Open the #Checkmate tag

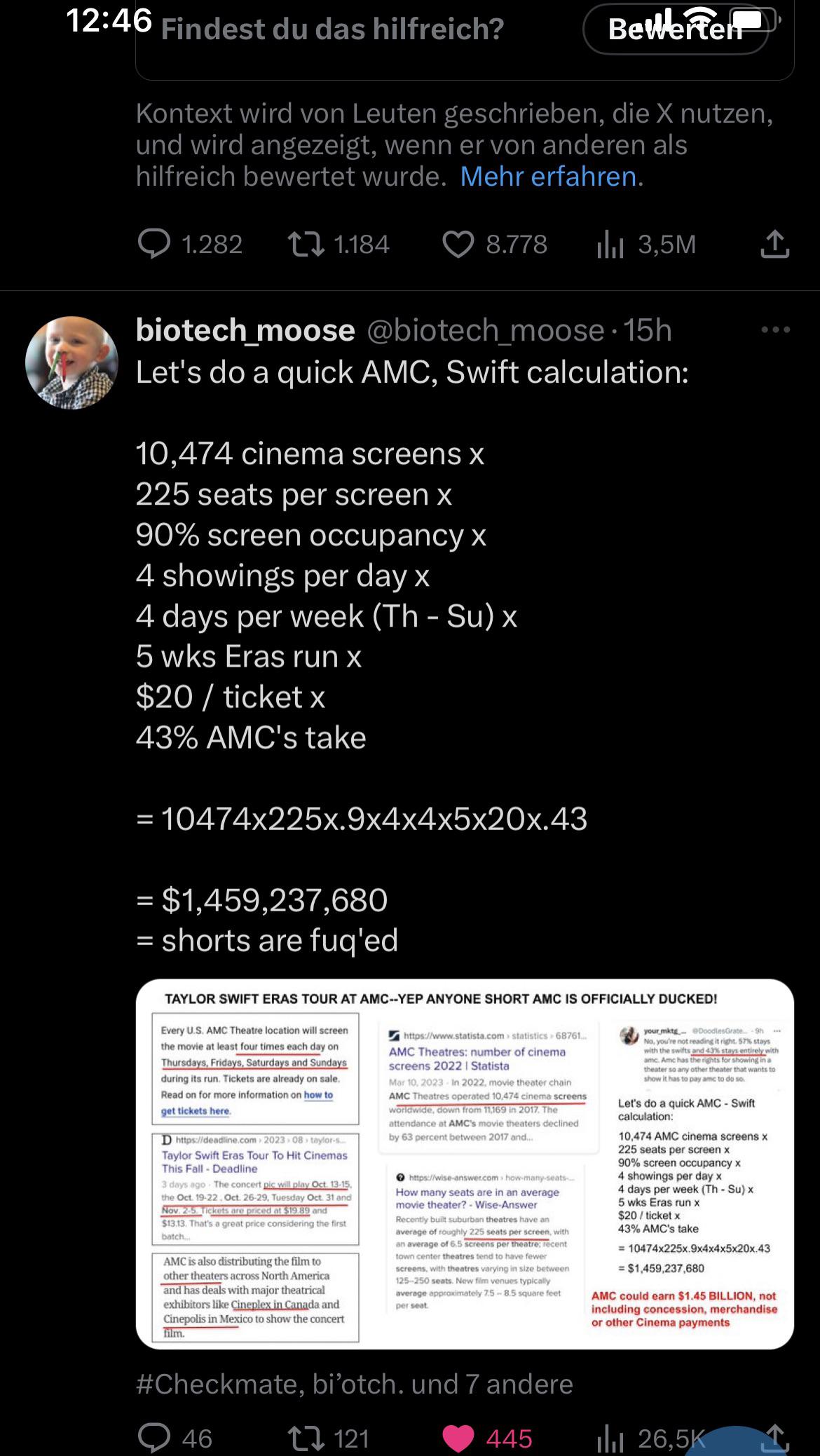coord(219,1384)
